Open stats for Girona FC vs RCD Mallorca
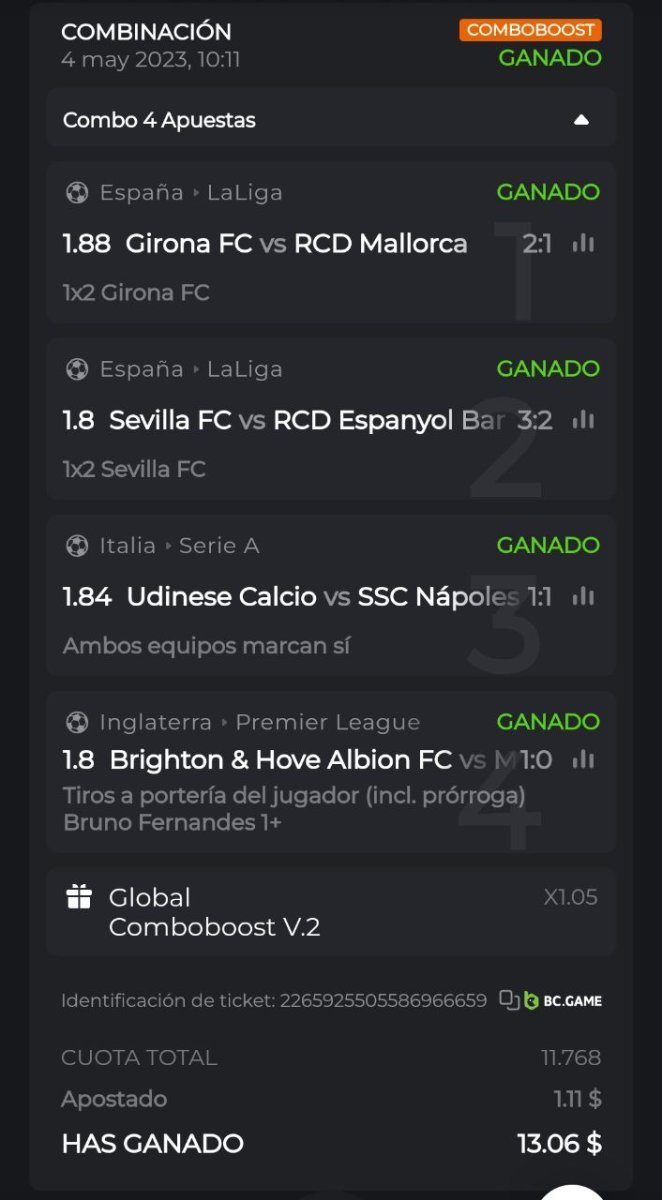This screenshot has width=662, height=1200. click(x=583, y=243)
